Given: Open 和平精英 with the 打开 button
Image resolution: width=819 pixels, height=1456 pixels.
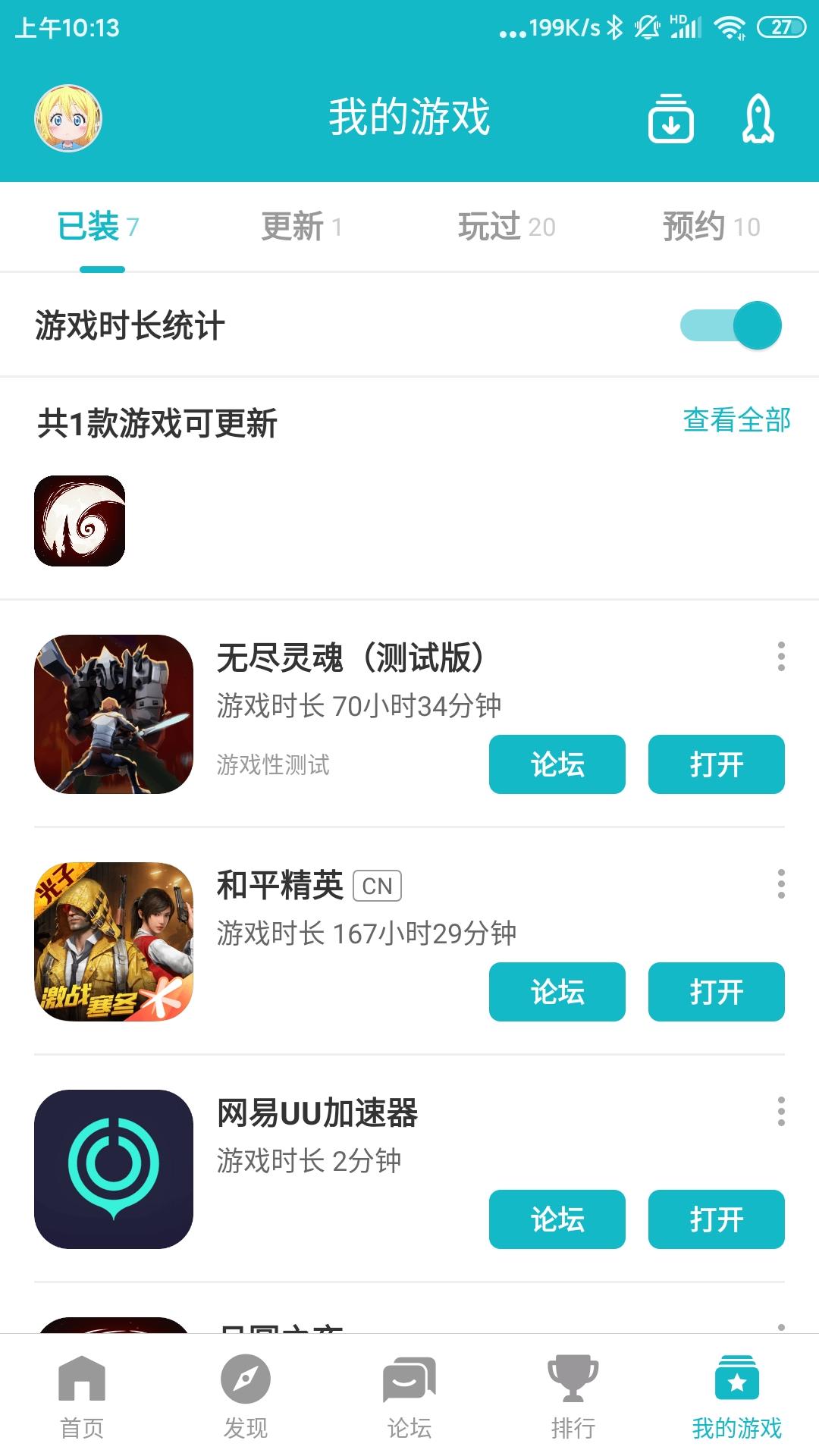Looking at the screenshot, I should click(x=717, y=993).
